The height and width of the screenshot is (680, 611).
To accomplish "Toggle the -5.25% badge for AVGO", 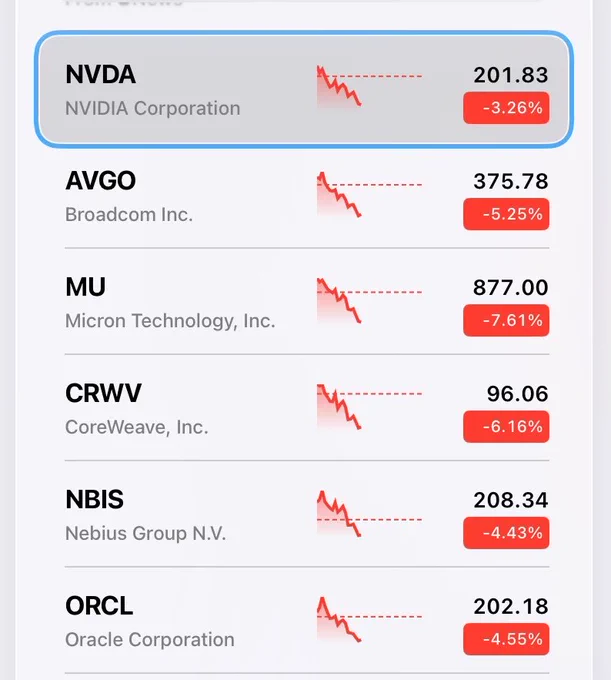I will point(506,214).
